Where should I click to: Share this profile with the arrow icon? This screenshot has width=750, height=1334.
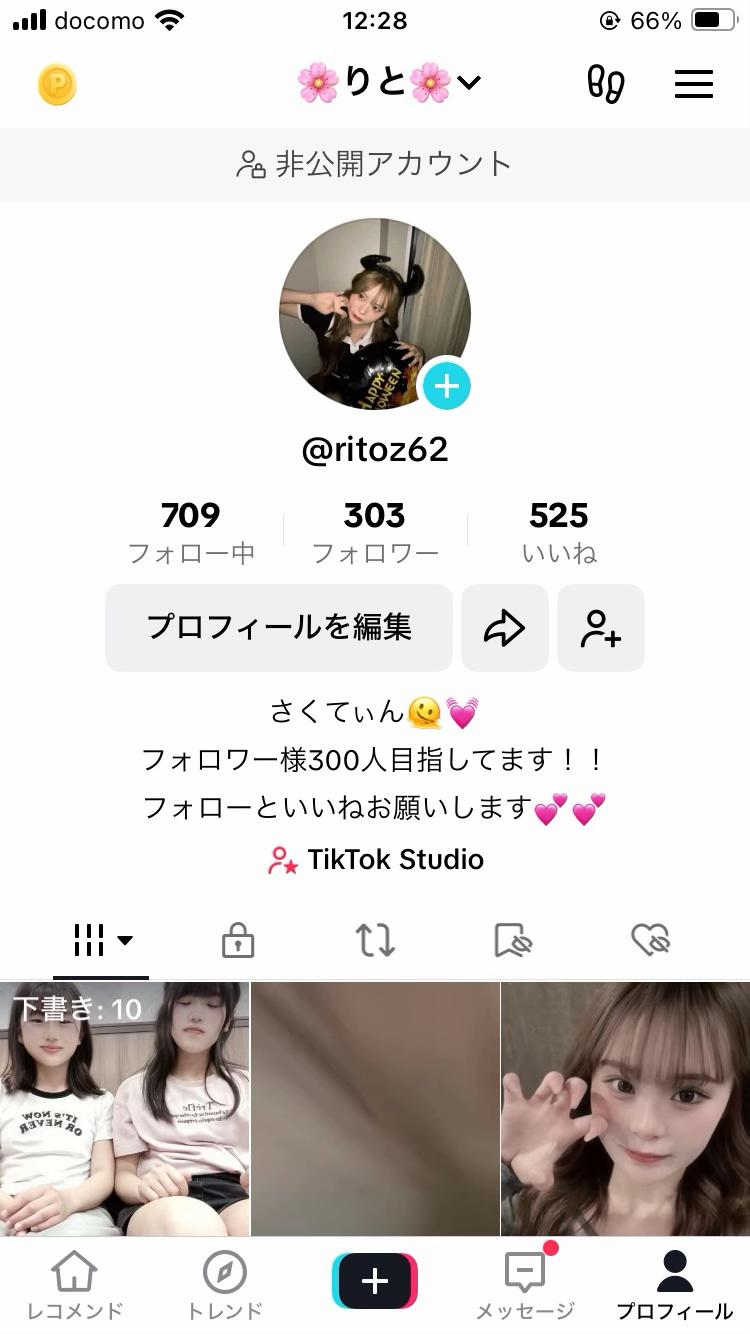pyautogui.click(x=504, y=627)
